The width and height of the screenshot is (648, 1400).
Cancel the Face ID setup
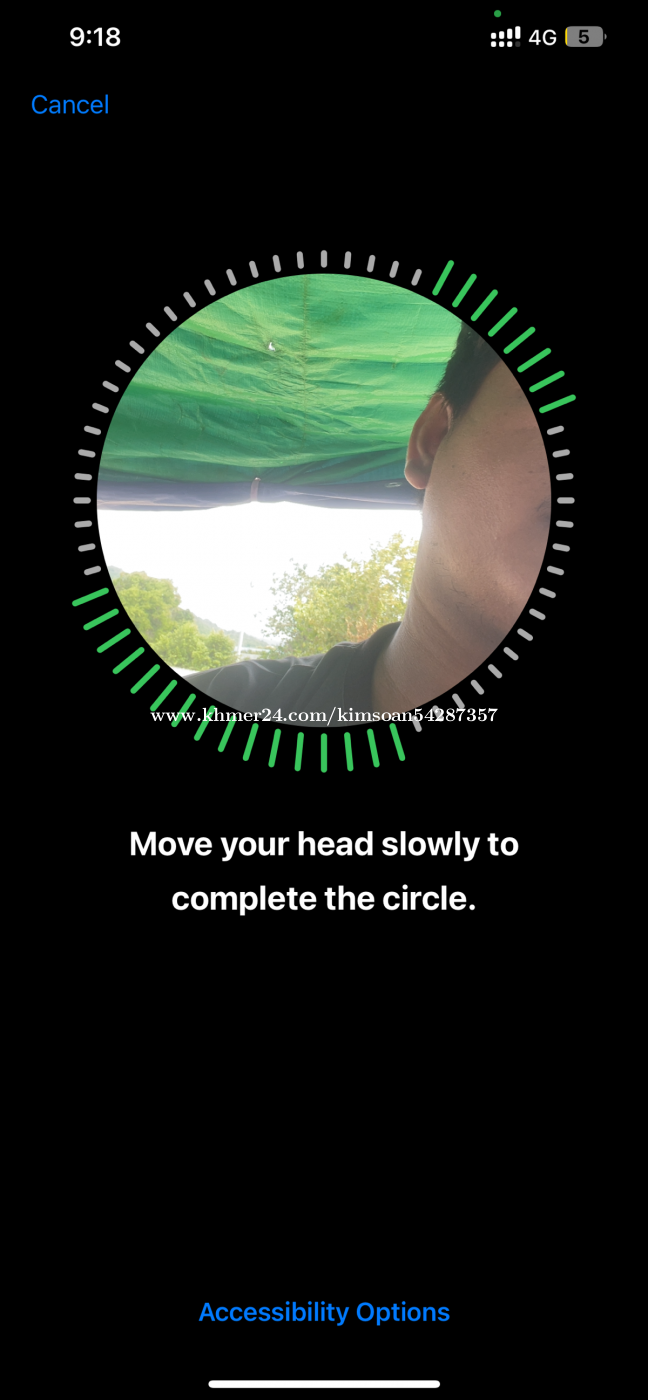click(70, 105)
